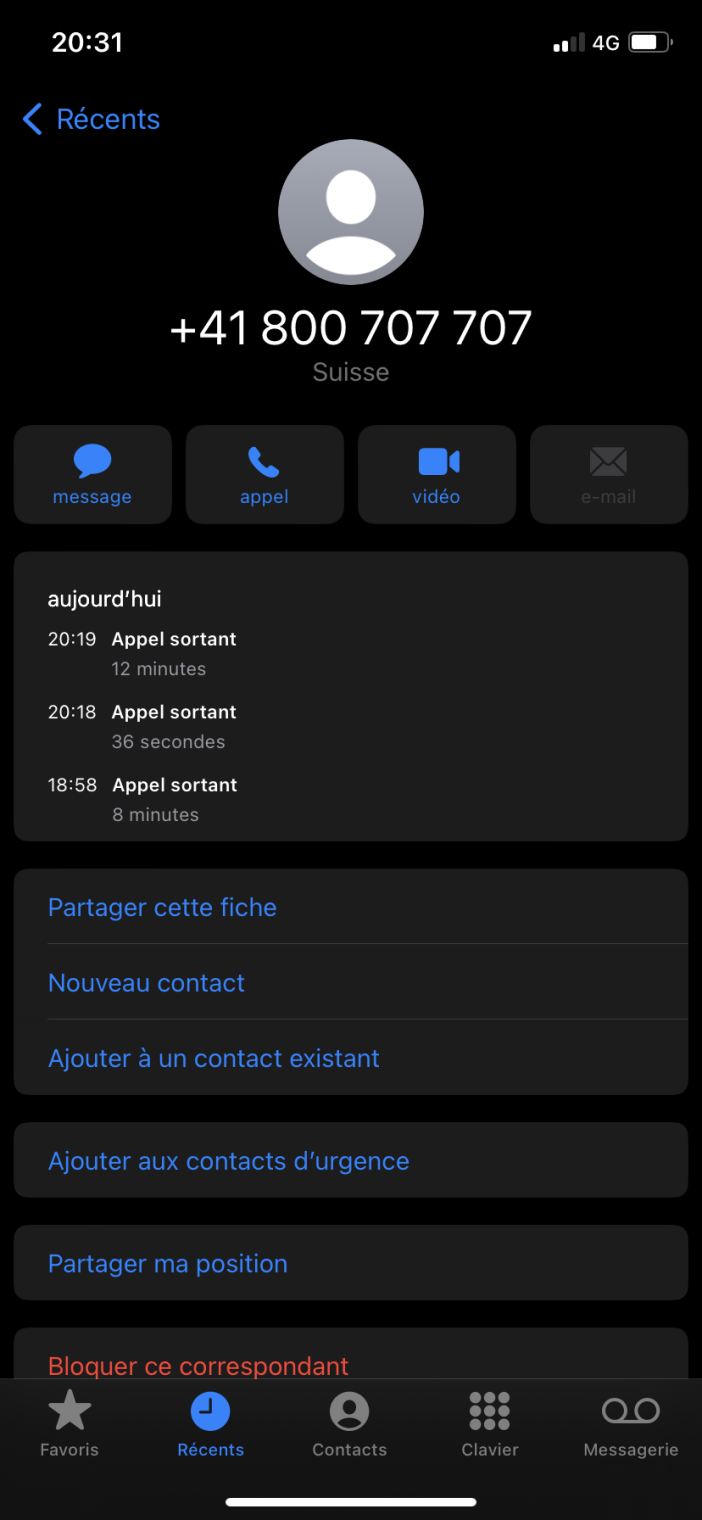Open the Récents tab

210,1424
